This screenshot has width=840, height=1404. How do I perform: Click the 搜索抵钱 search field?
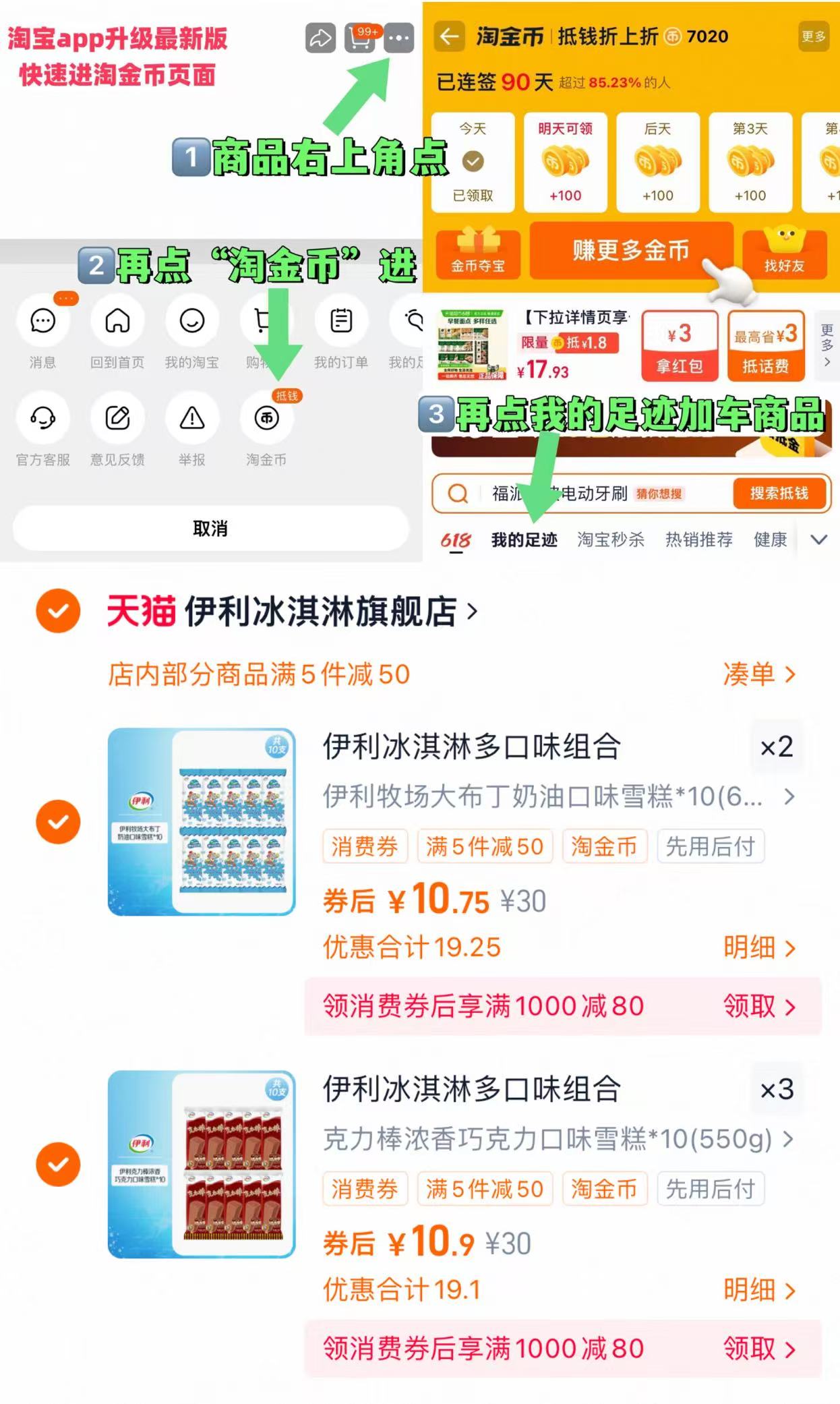point(780,493)
